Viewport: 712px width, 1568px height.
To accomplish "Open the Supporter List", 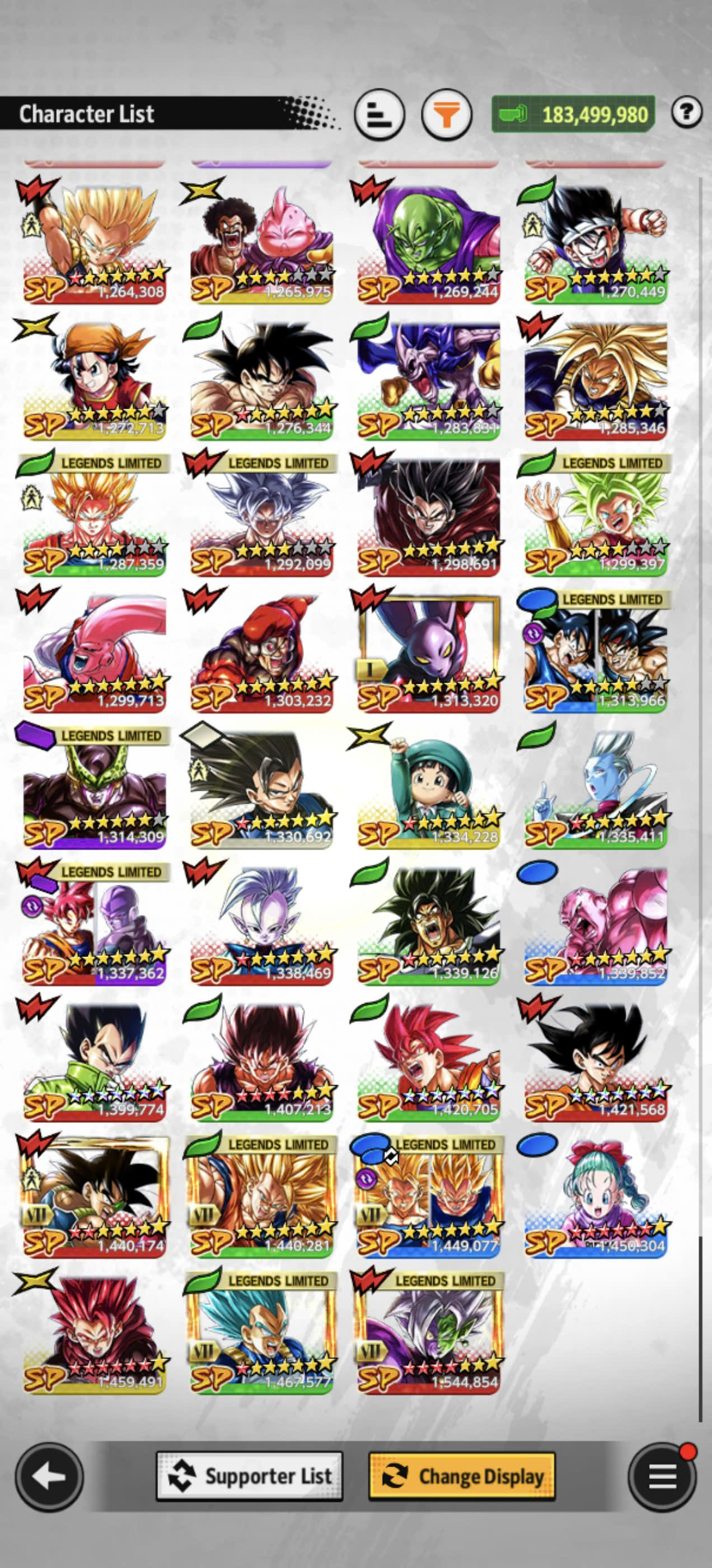I will (x=250, y=1476).
